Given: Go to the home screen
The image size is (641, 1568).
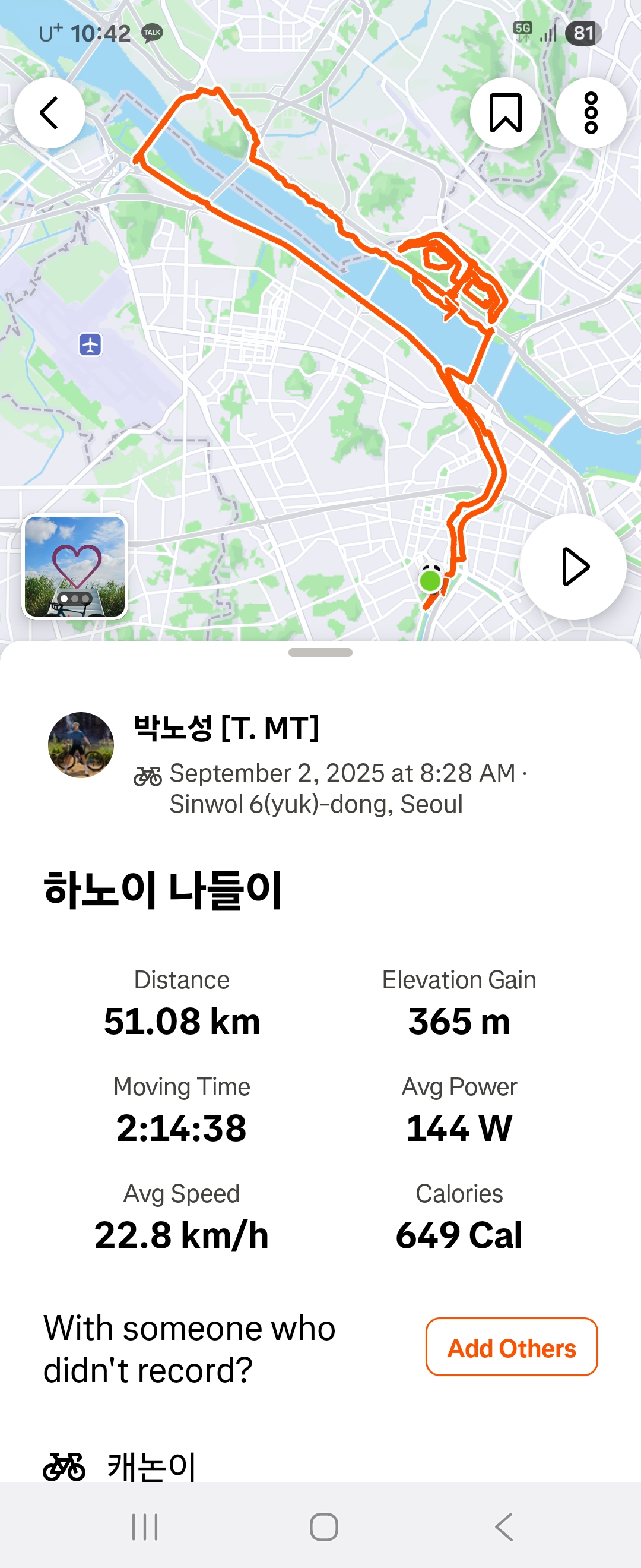Looking at the screenshot, I should point(323,1526).
